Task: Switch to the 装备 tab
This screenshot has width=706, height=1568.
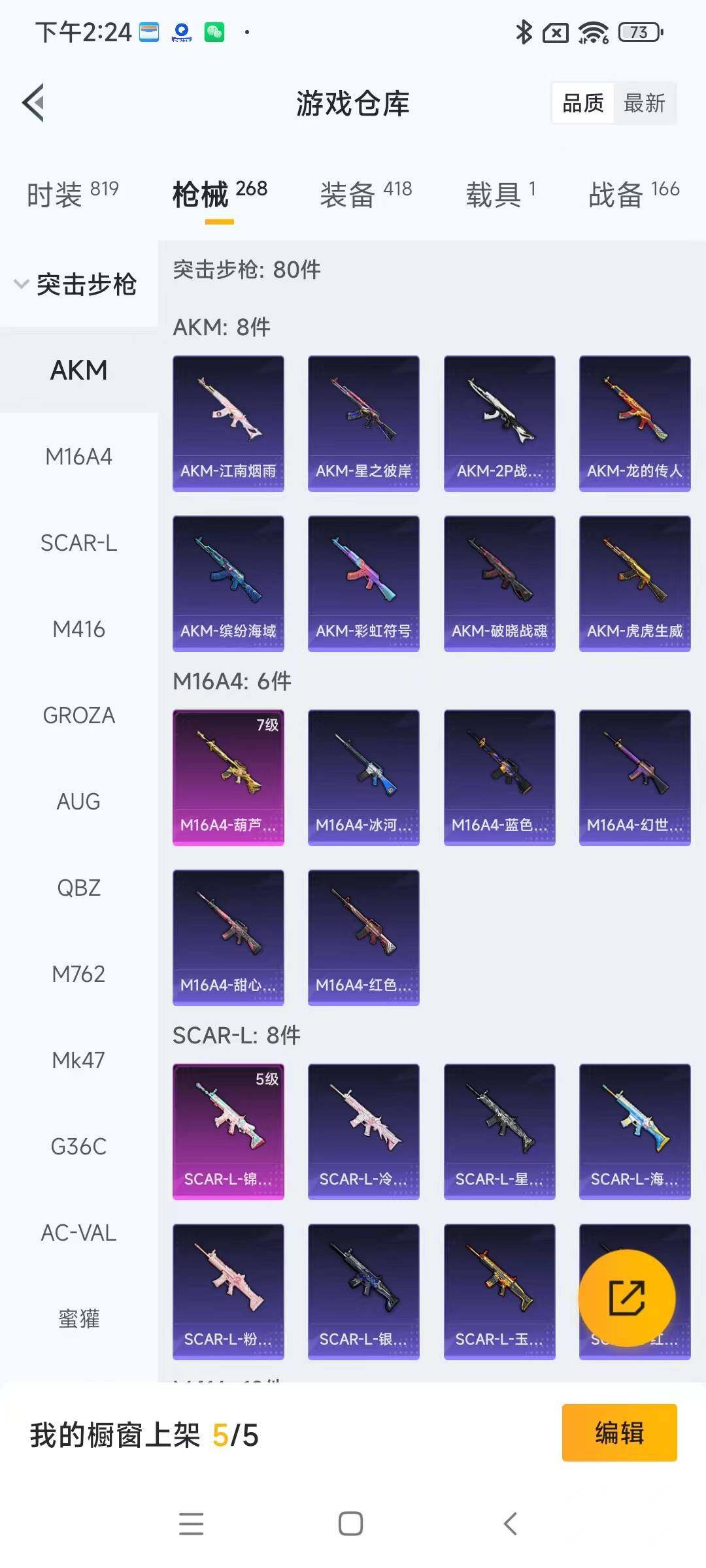Action: pos(365,194)
